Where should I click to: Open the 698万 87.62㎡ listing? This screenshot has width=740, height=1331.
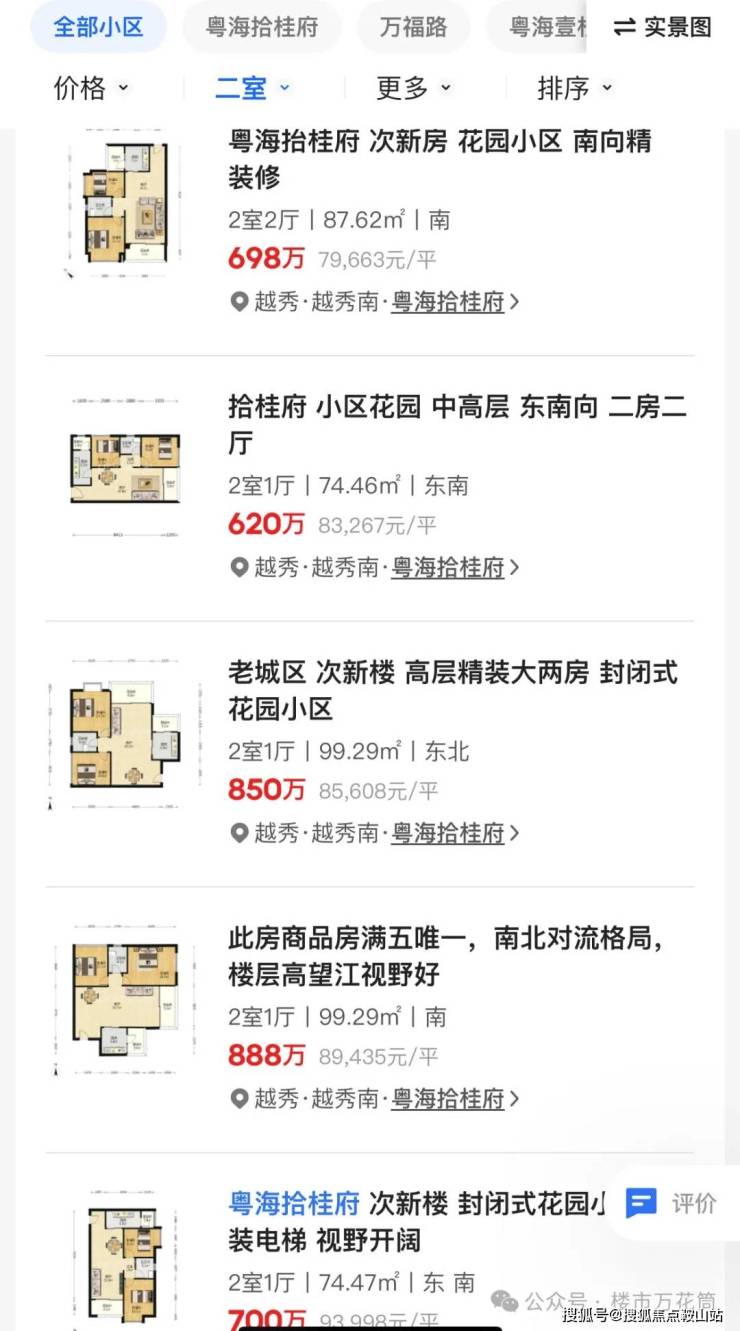[440, 160]
